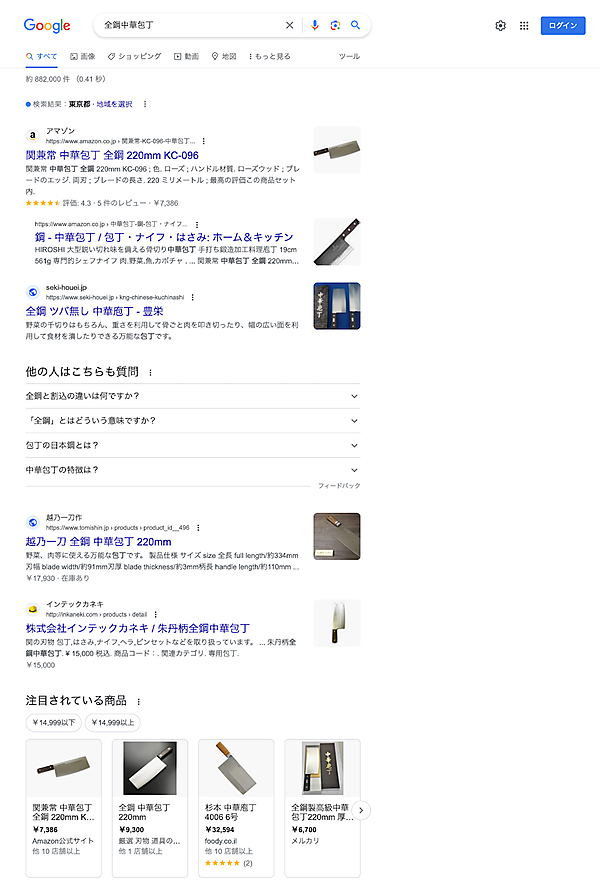
Task: Select the ¥14,999以下 price filter chip
Action: coord(54,722)
